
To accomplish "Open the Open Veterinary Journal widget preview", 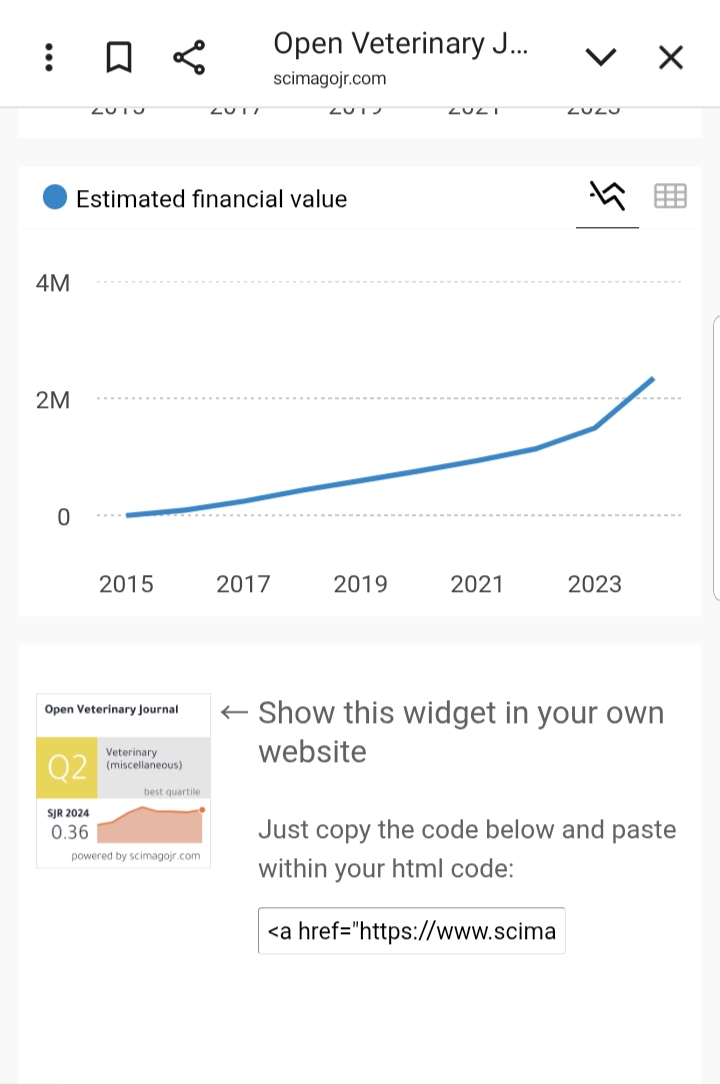I will point(123,780).
